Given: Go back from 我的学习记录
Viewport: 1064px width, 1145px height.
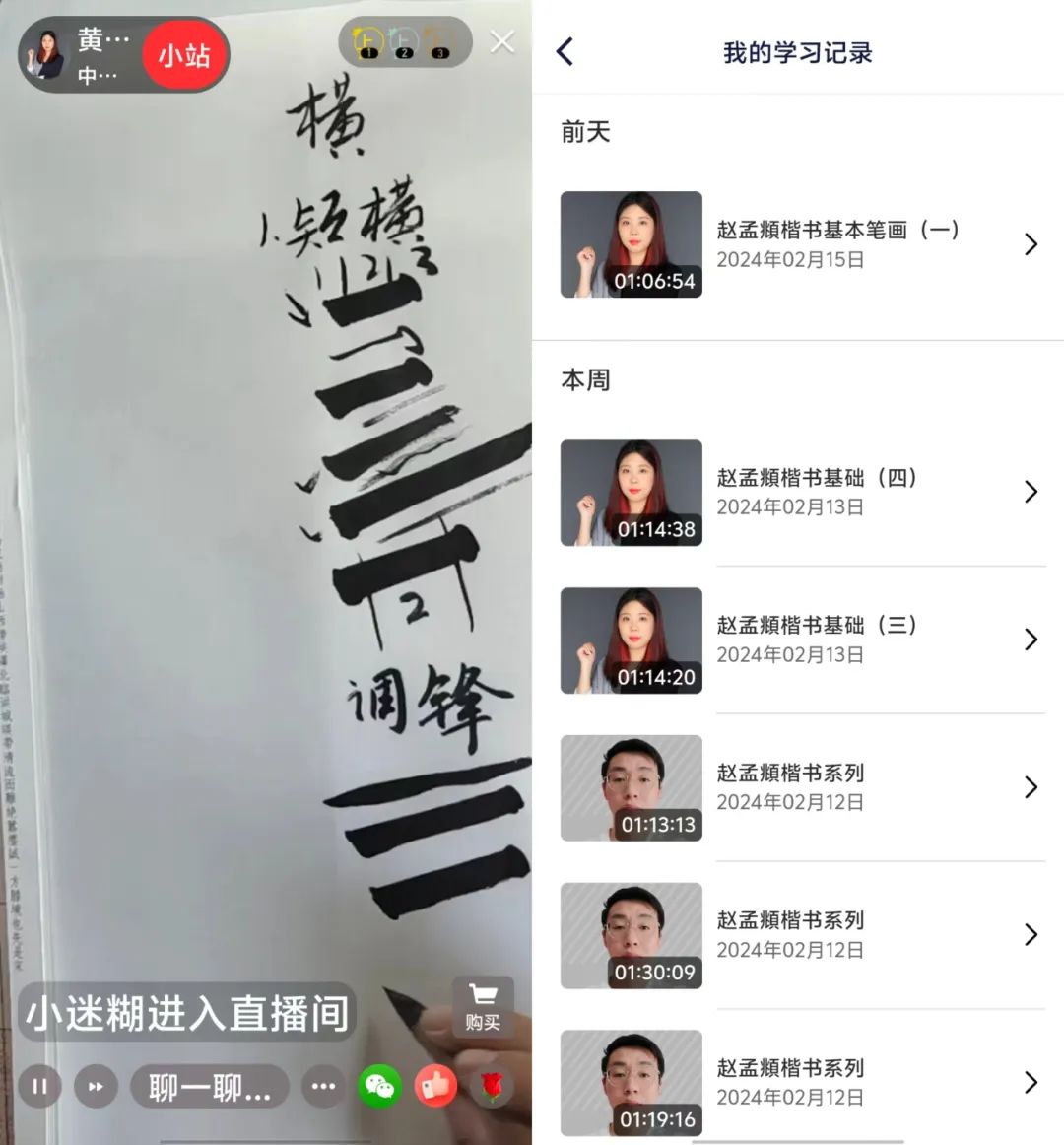Looking at the screenshot, I should pos(565,52).
